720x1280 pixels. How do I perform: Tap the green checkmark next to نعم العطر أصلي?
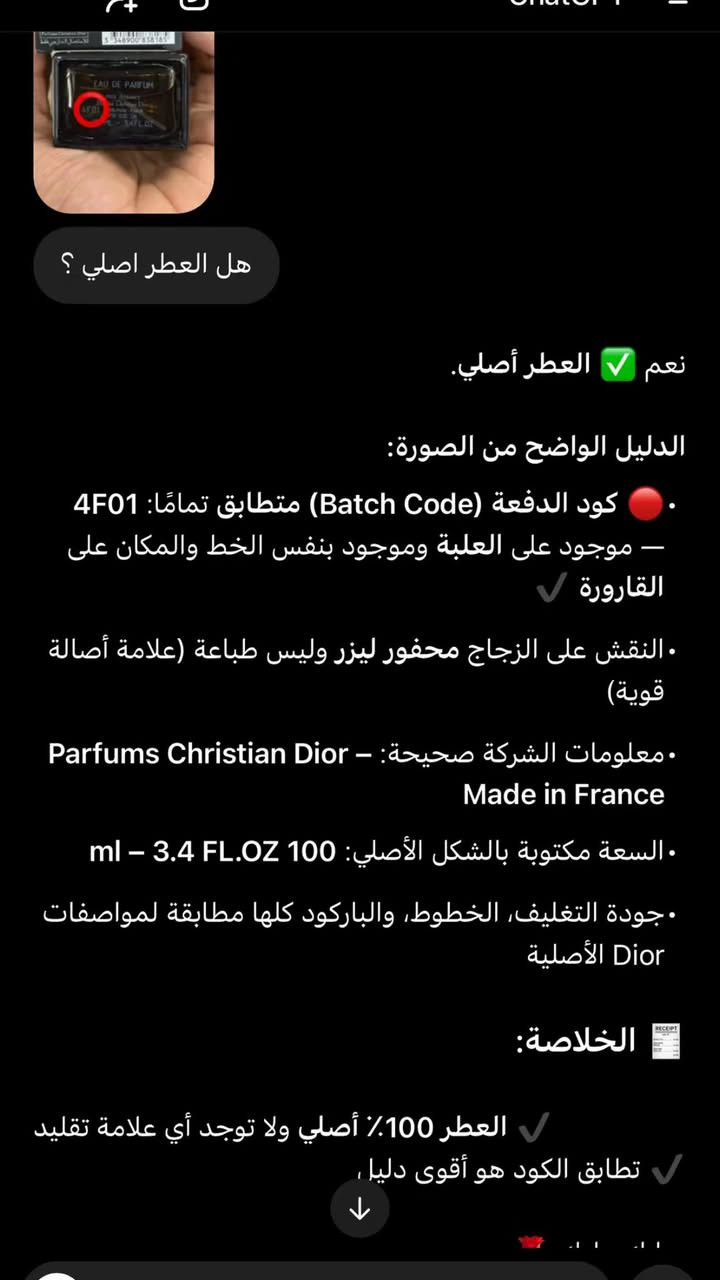pyautogui.click(x=619, y=366)
